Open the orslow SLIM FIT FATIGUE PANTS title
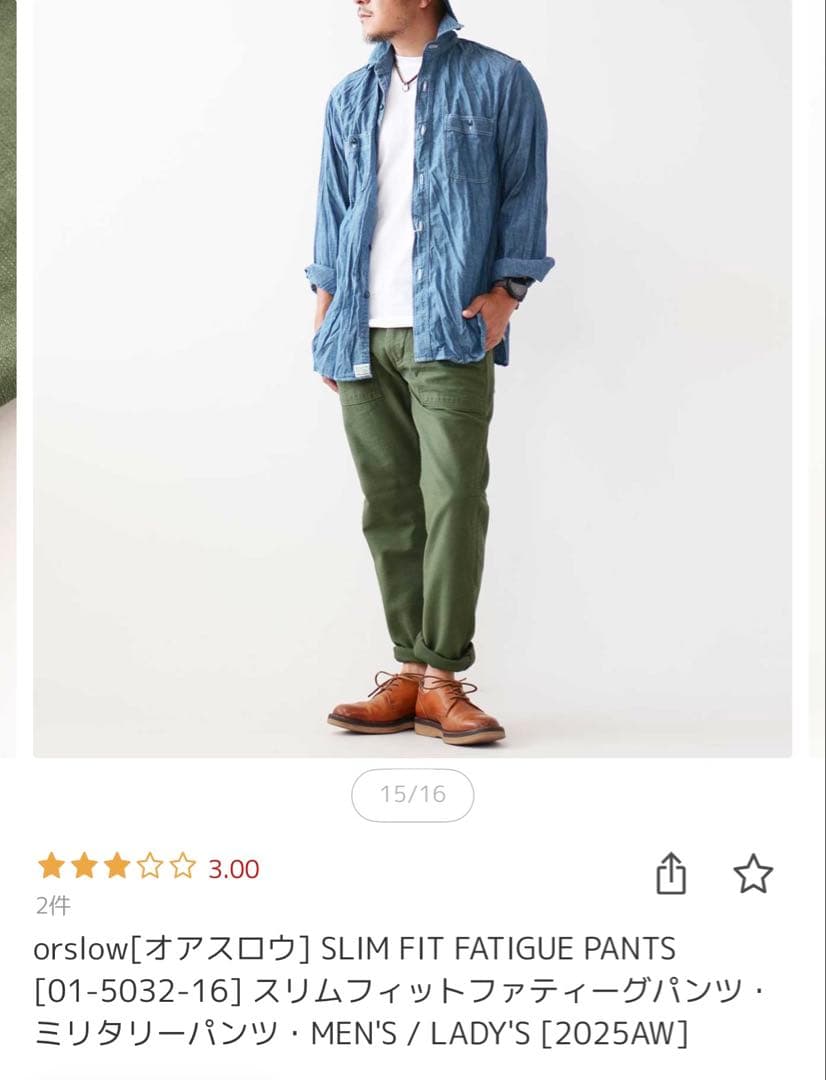 (x=350, y=945)
